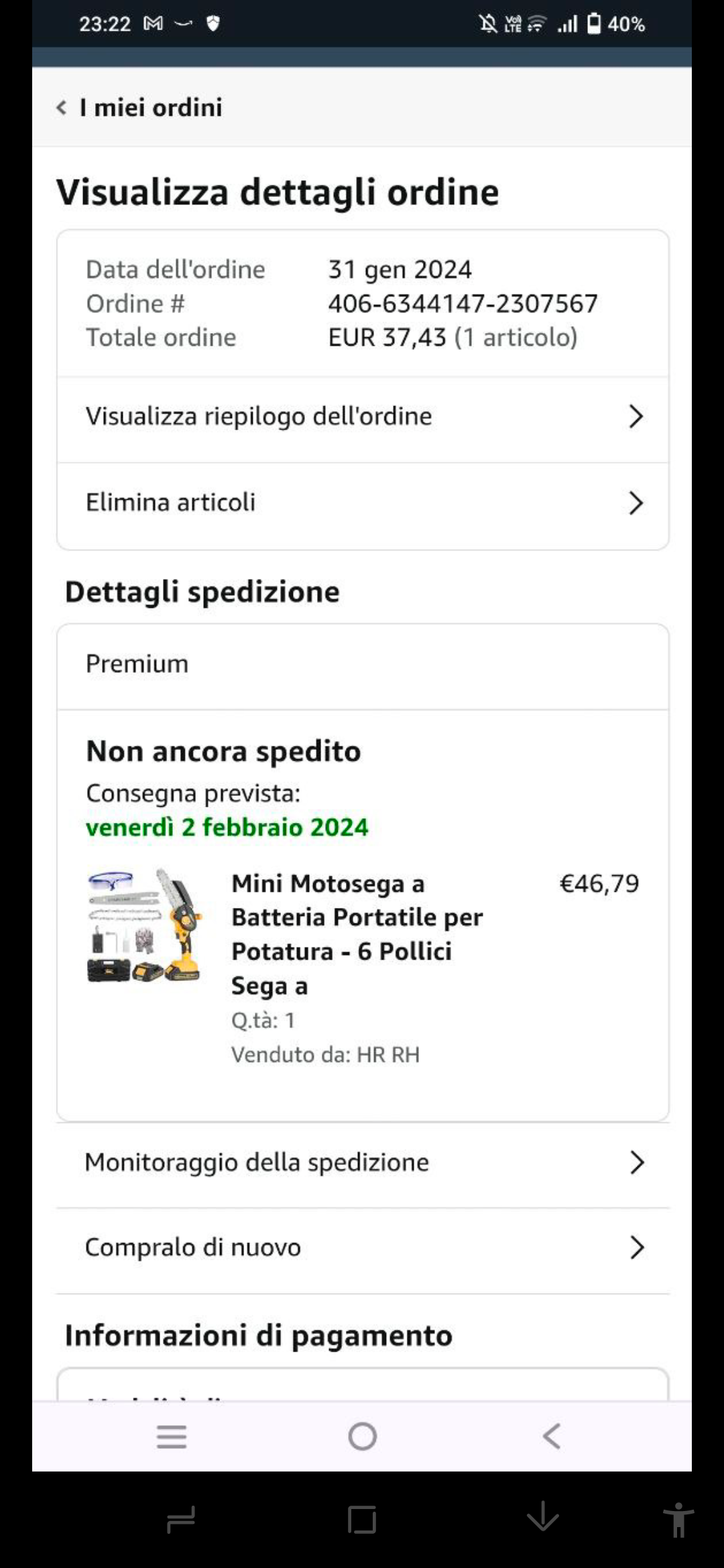Screen dimensions: 724x1568
Task: Choose Compralo di nuovo
Action: (363, 1248)
